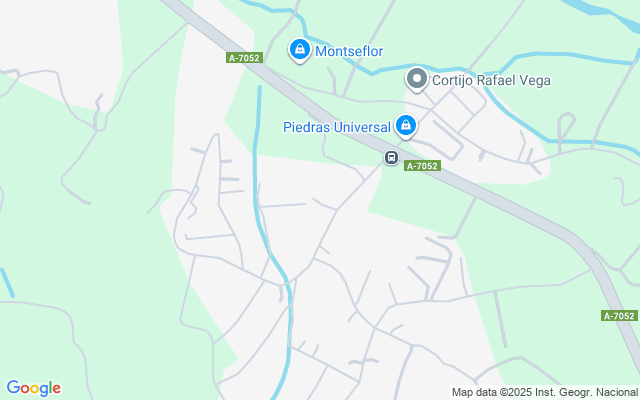Open the bus stop icon near A-7052
The image size is (640, 400).
pos(391,157)
